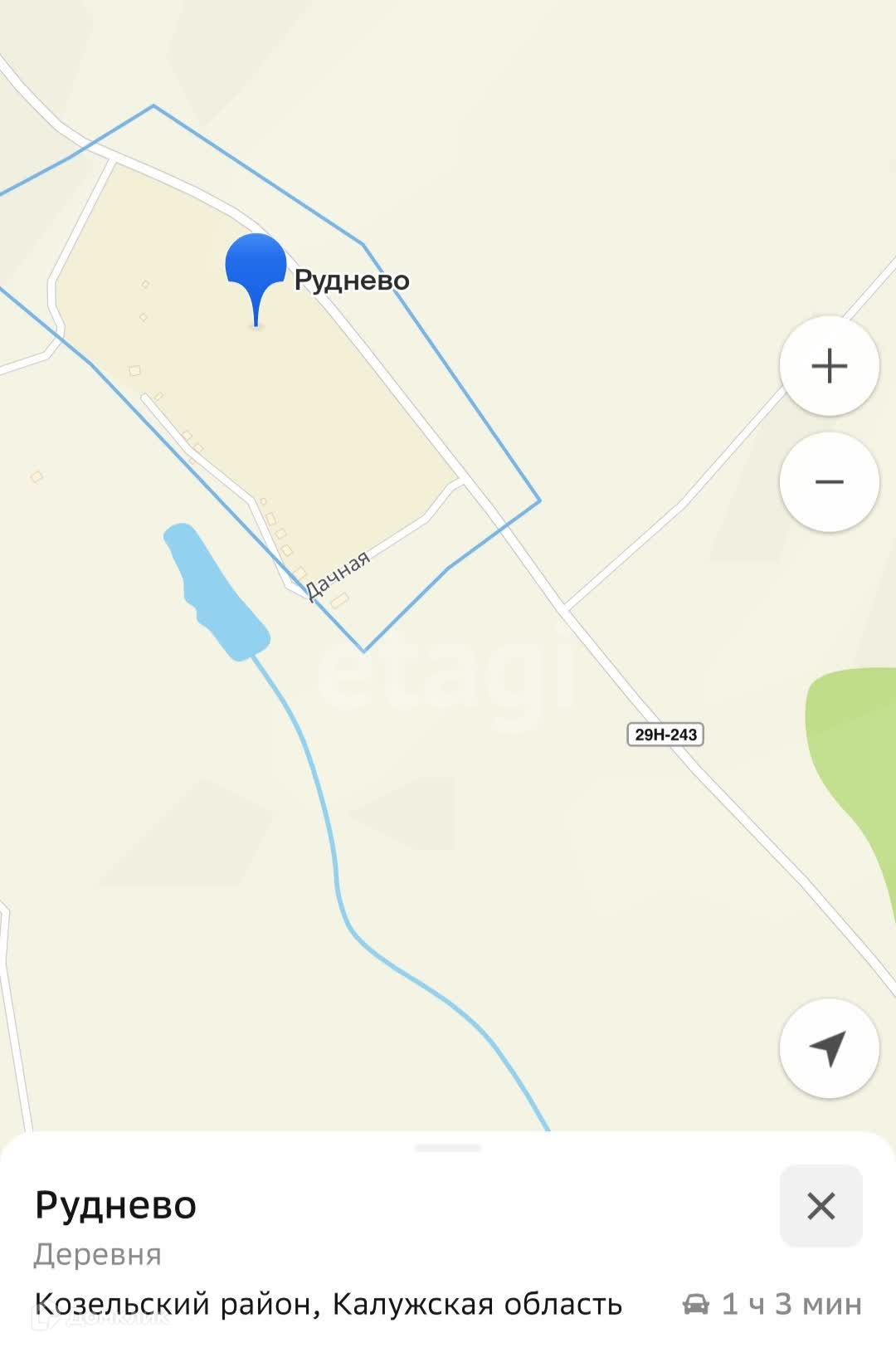Center map on my current location
The height and width of the screenshot is (1352, 896).
click(x=829, y=1048)
